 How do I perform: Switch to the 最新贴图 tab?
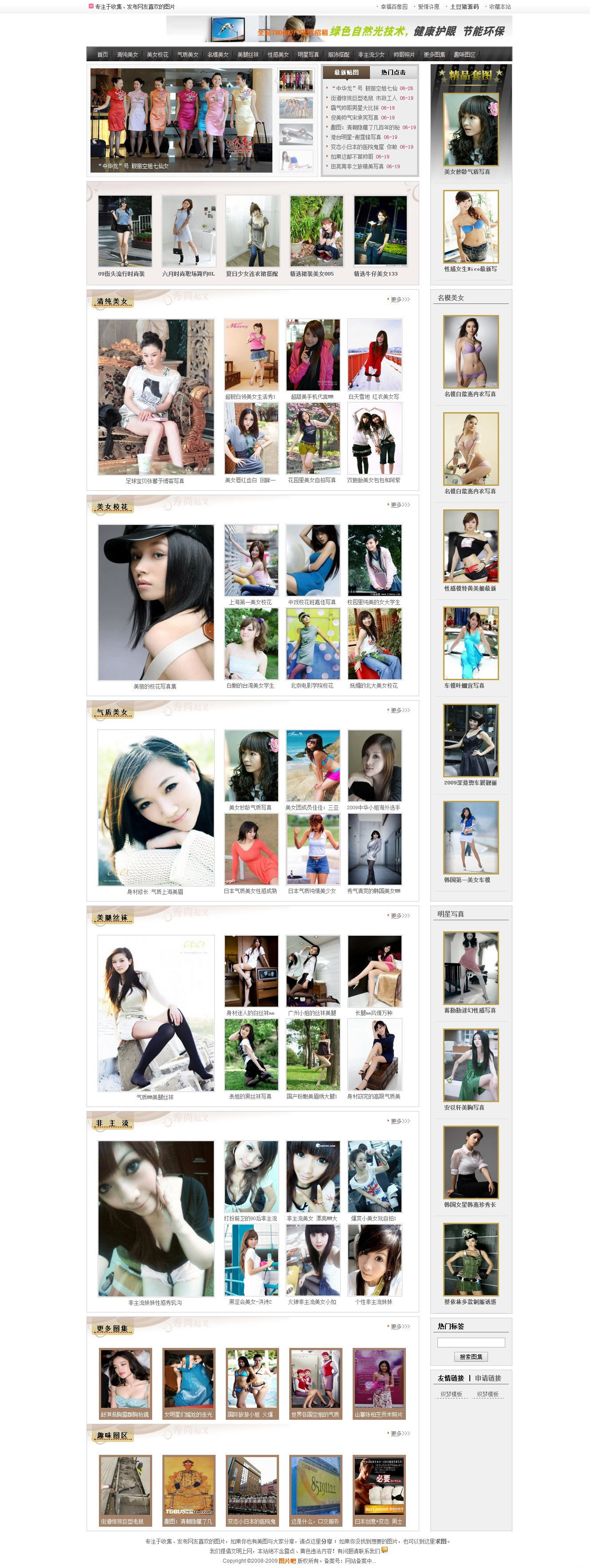346,72
